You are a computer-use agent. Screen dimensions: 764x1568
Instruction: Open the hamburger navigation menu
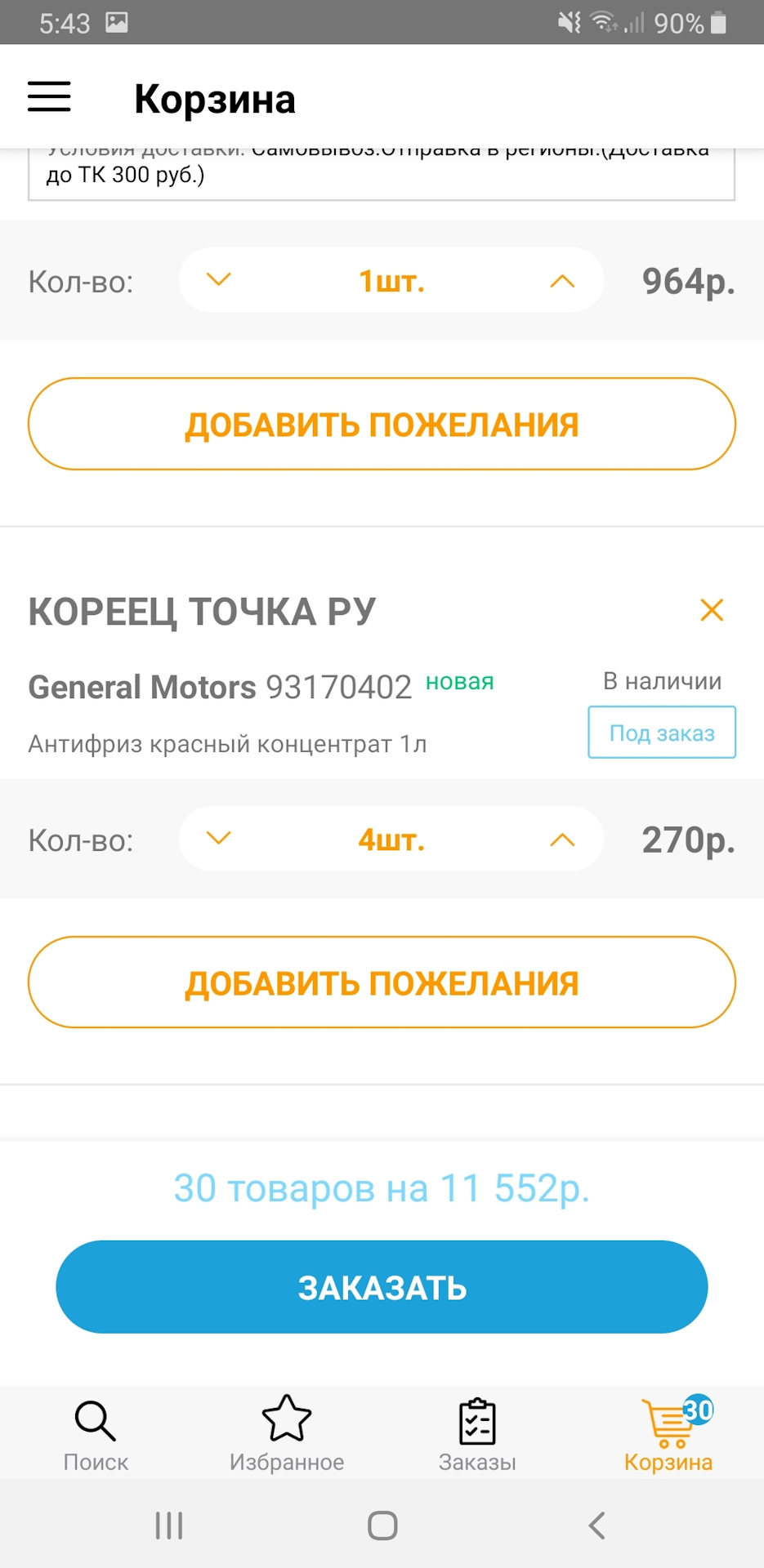coord(48,96)
